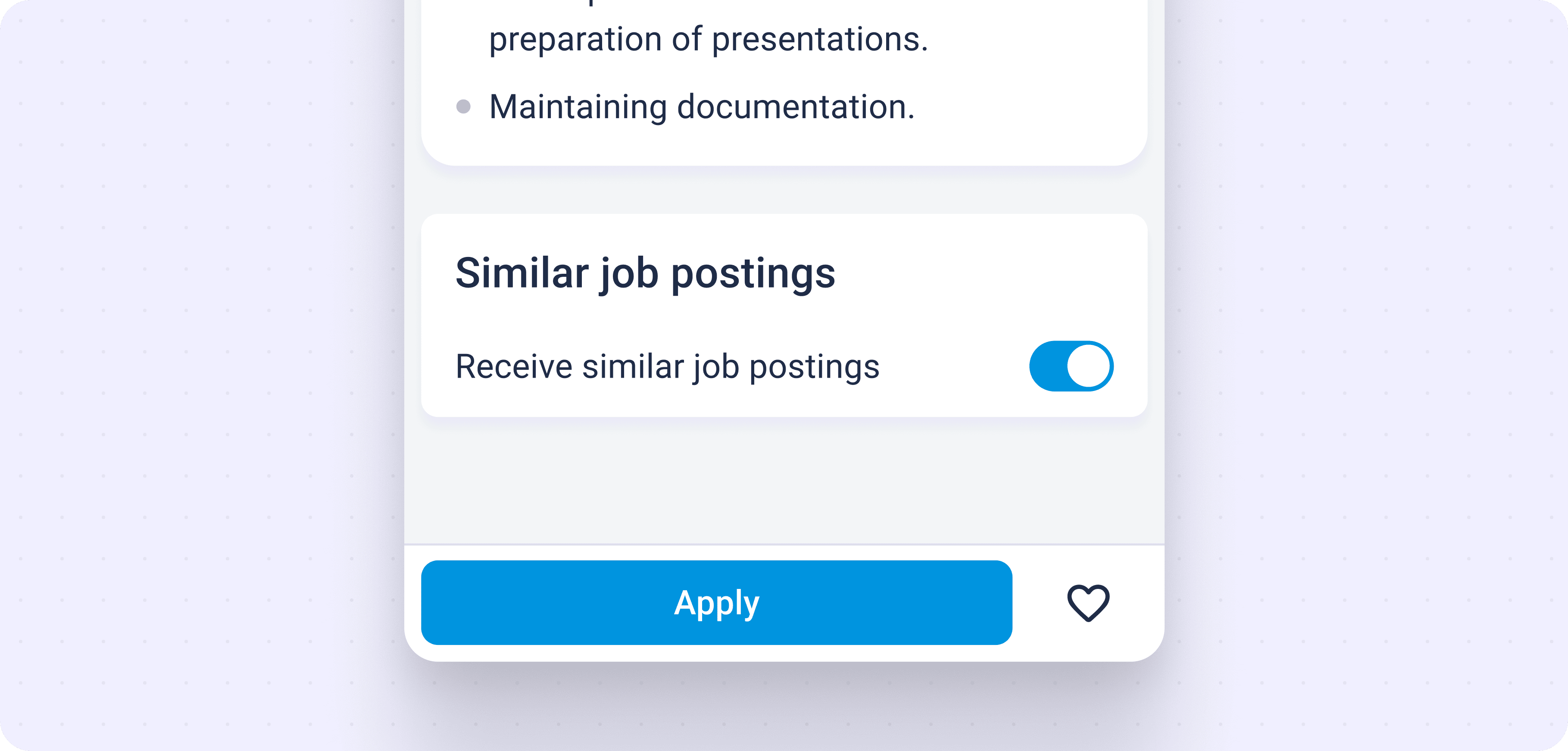Save this job with the heart icon
Image resolution: width=1568 pixels, height=751 pixels.
click(1088, 603)
